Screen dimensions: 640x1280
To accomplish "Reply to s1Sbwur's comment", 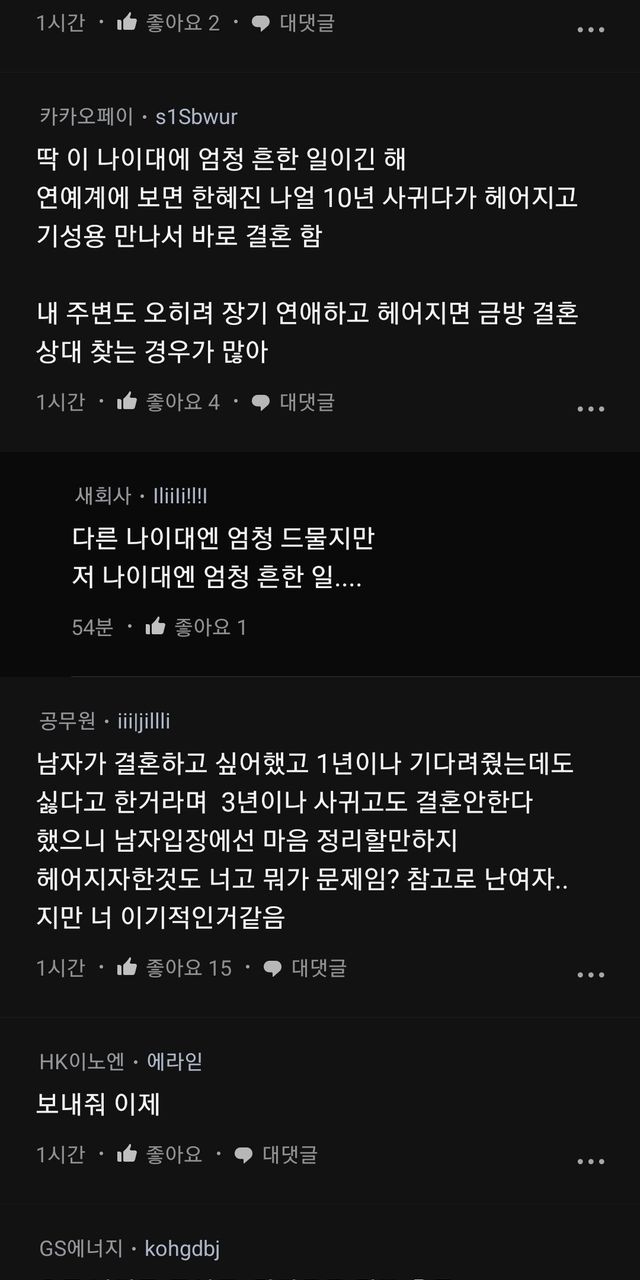I will [292, 402].
